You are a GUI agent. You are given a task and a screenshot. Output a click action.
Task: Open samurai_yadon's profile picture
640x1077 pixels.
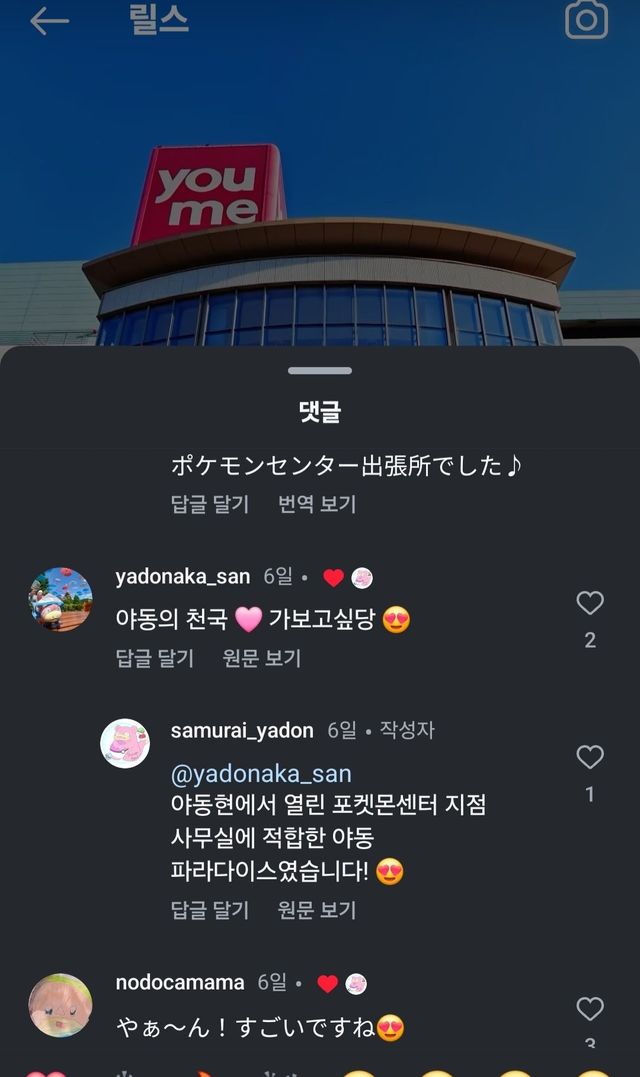pyautogui.click(x=126, y=744)
